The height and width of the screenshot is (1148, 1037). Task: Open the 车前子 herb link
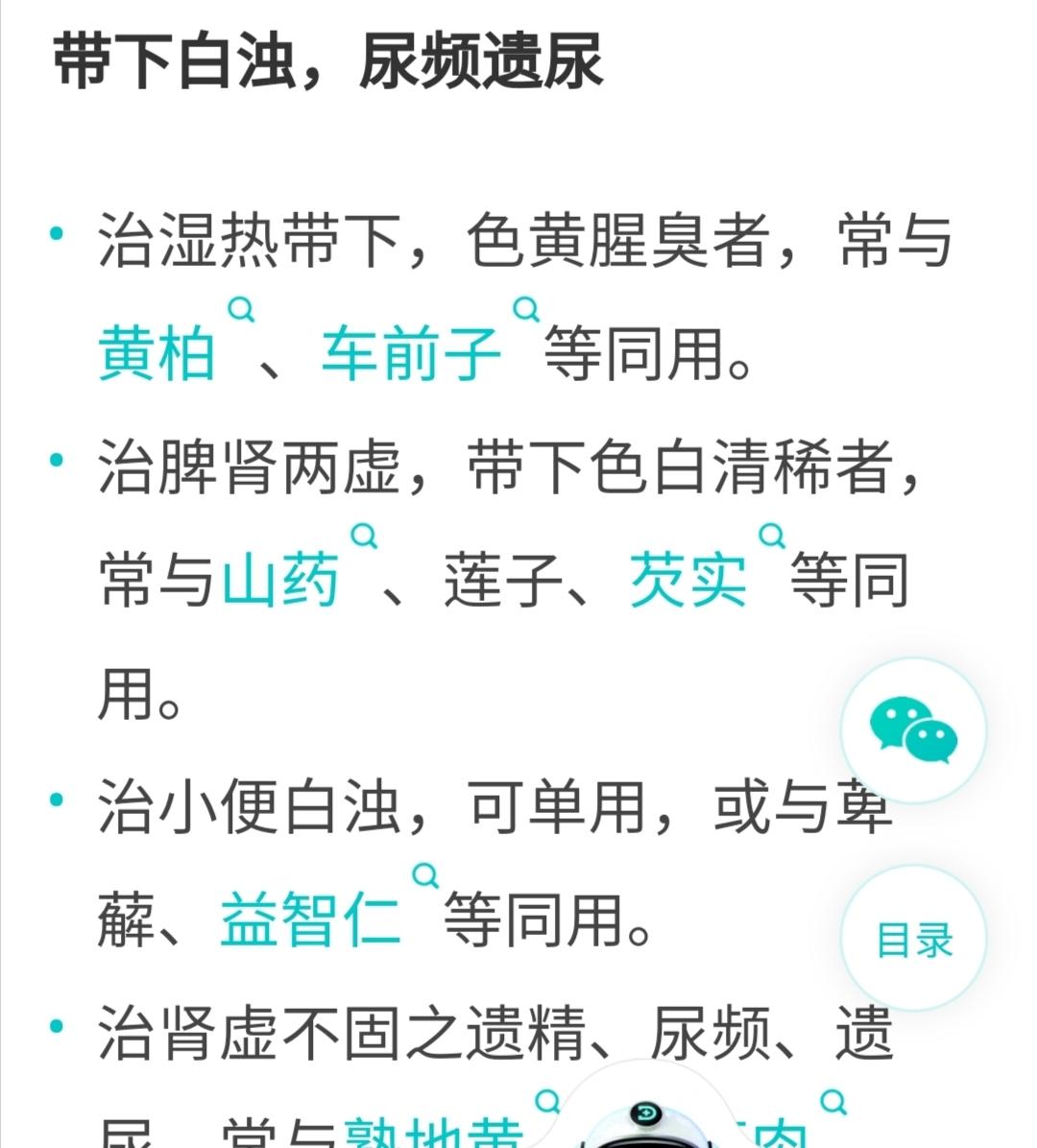point(411,354)
